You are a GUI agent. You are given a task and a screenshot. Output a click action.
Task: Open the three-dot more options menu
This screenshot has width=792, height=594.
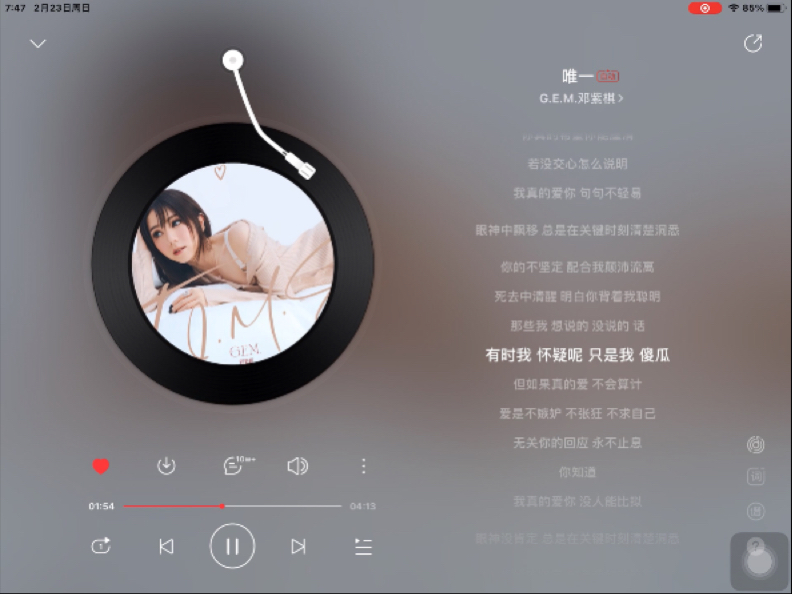pyautogui.click(x=363, y=466)
